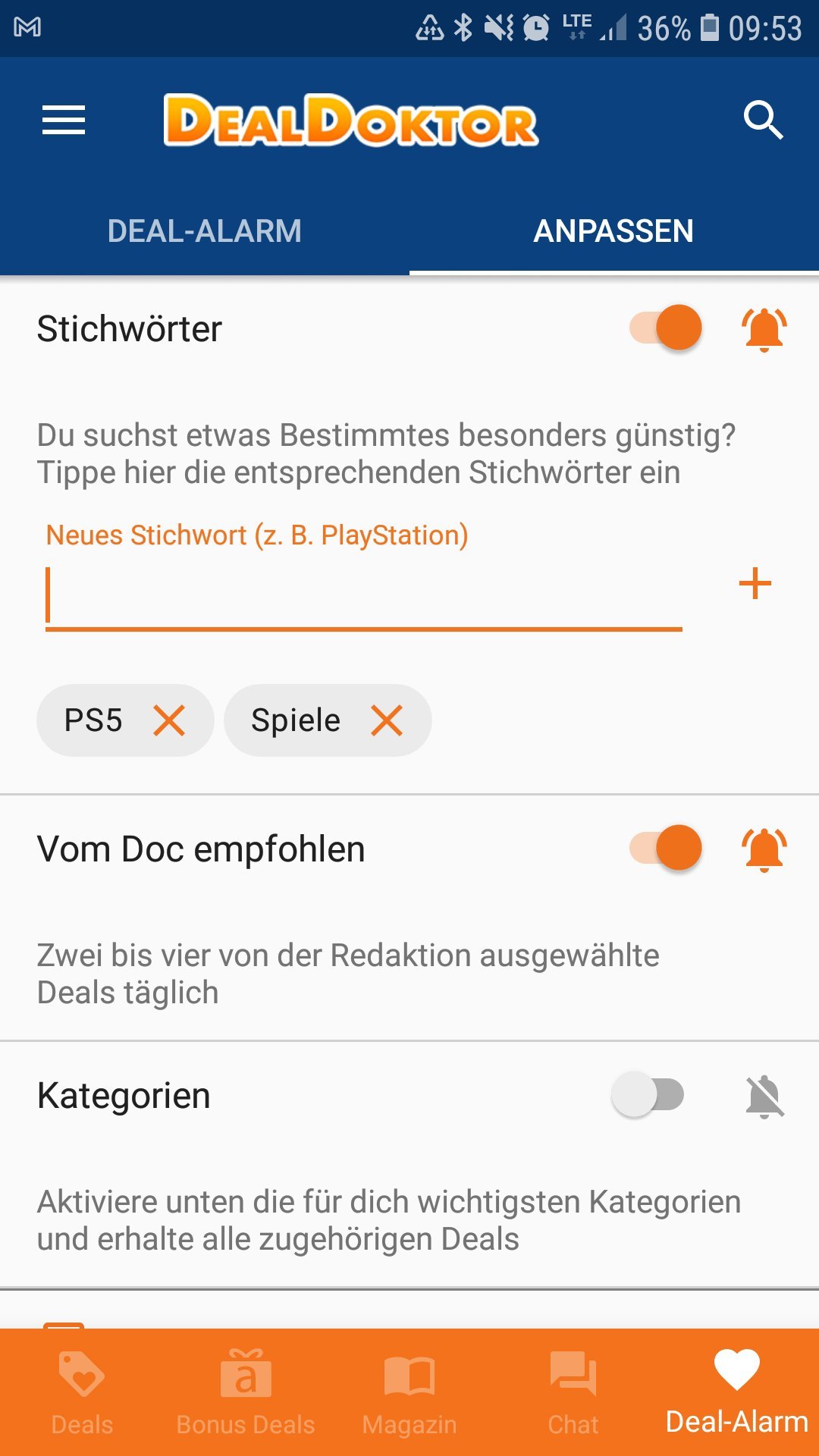Screen dimensions: 819x1456
Task: Open the hamburger drawer menu
Action: [x=64, y=120]
